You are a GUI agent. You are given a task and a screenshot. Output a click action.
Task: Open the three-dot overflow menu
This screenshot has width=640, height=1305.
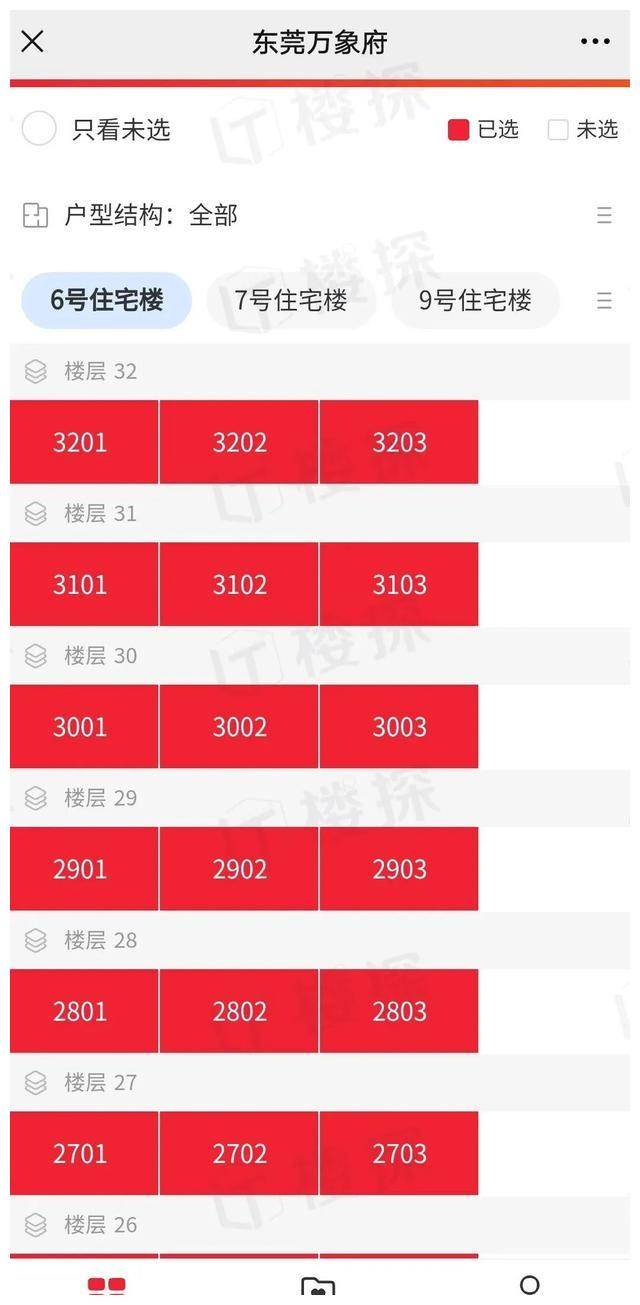[595, 41]
